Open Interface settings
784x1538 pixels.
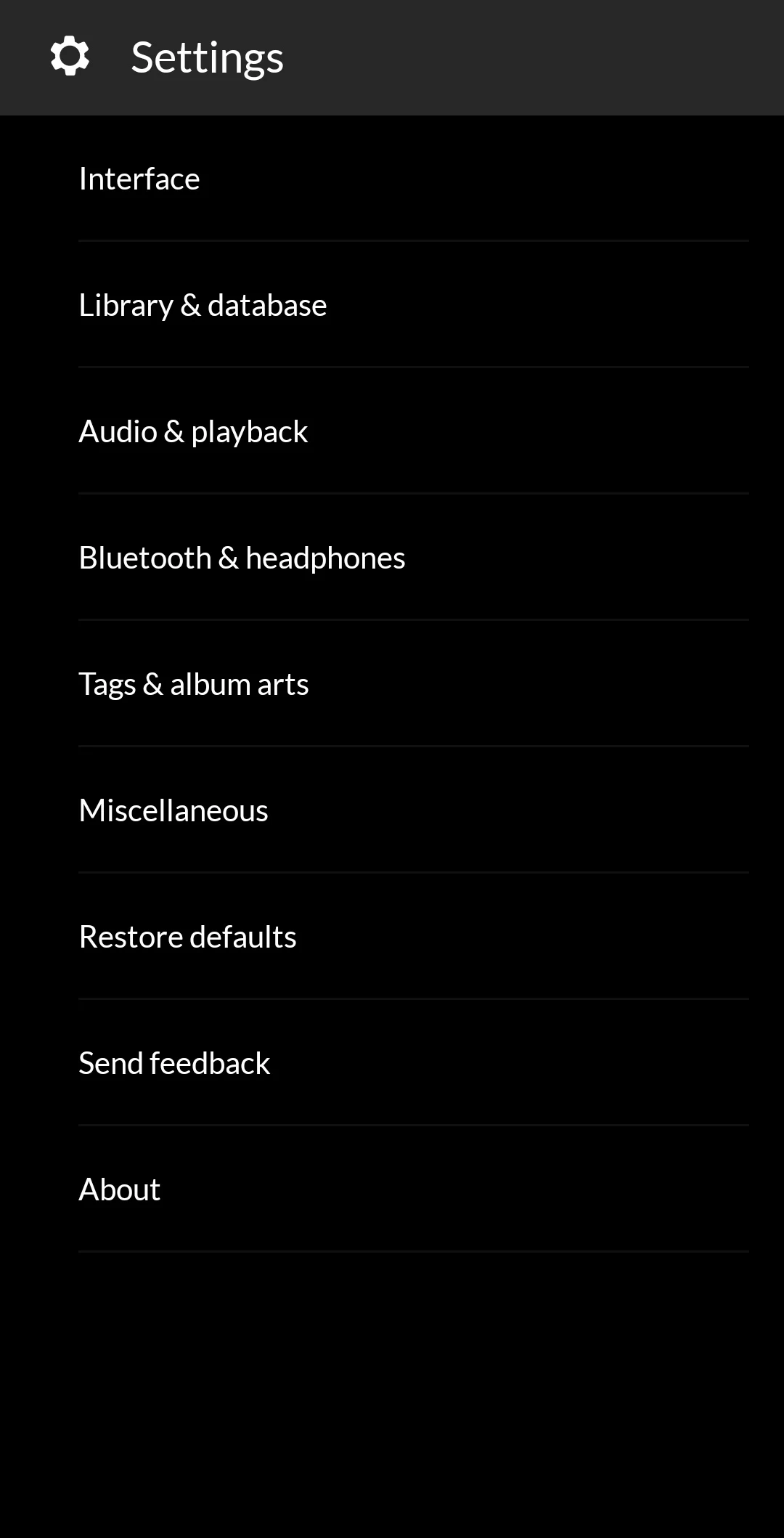coord(392,179)
